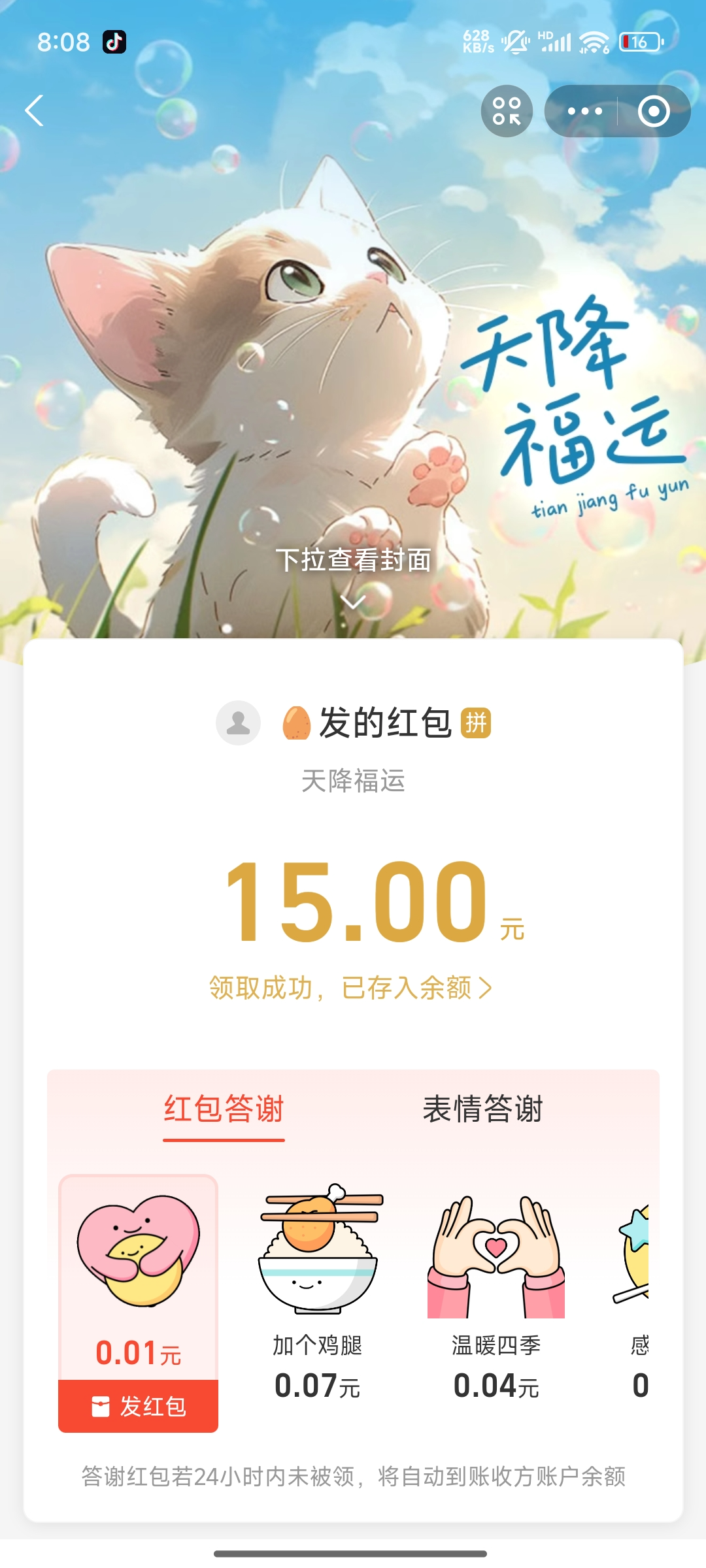
Task: Open the 领取成功，已存入余额 balance link
Action: 350,988
